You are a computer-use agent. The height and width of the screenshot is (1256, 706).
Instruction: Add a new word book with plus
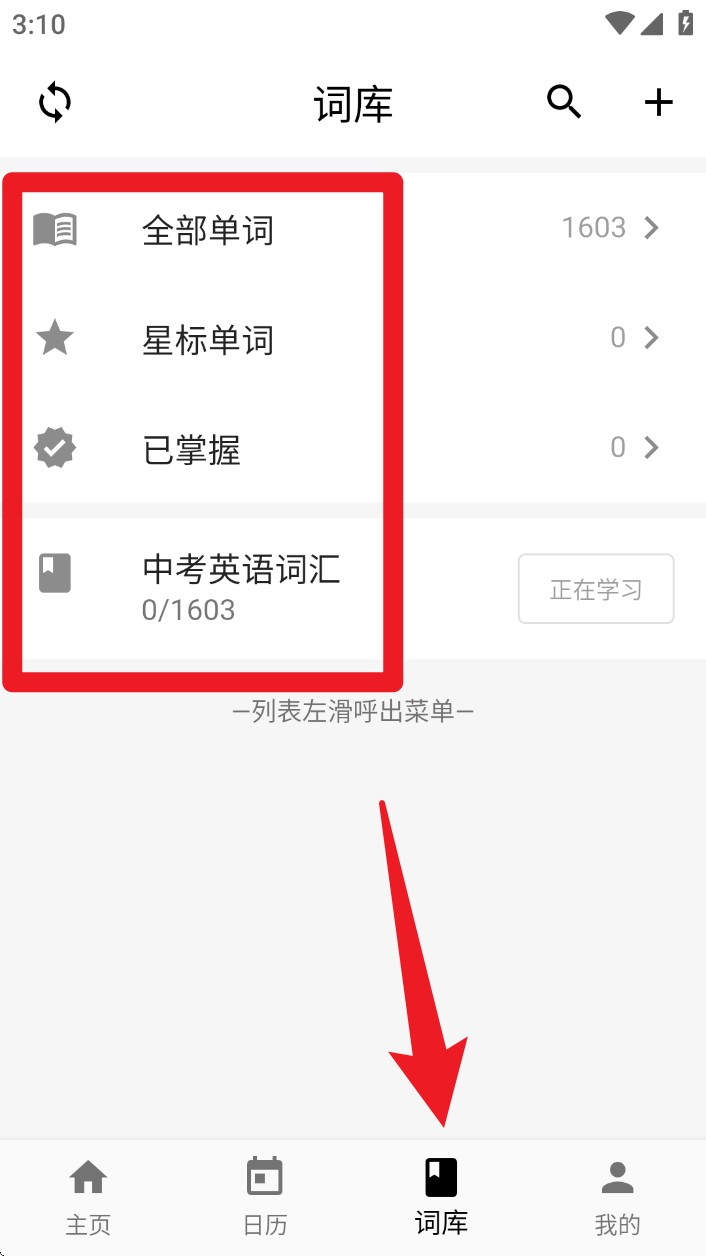tap(658, 102)
